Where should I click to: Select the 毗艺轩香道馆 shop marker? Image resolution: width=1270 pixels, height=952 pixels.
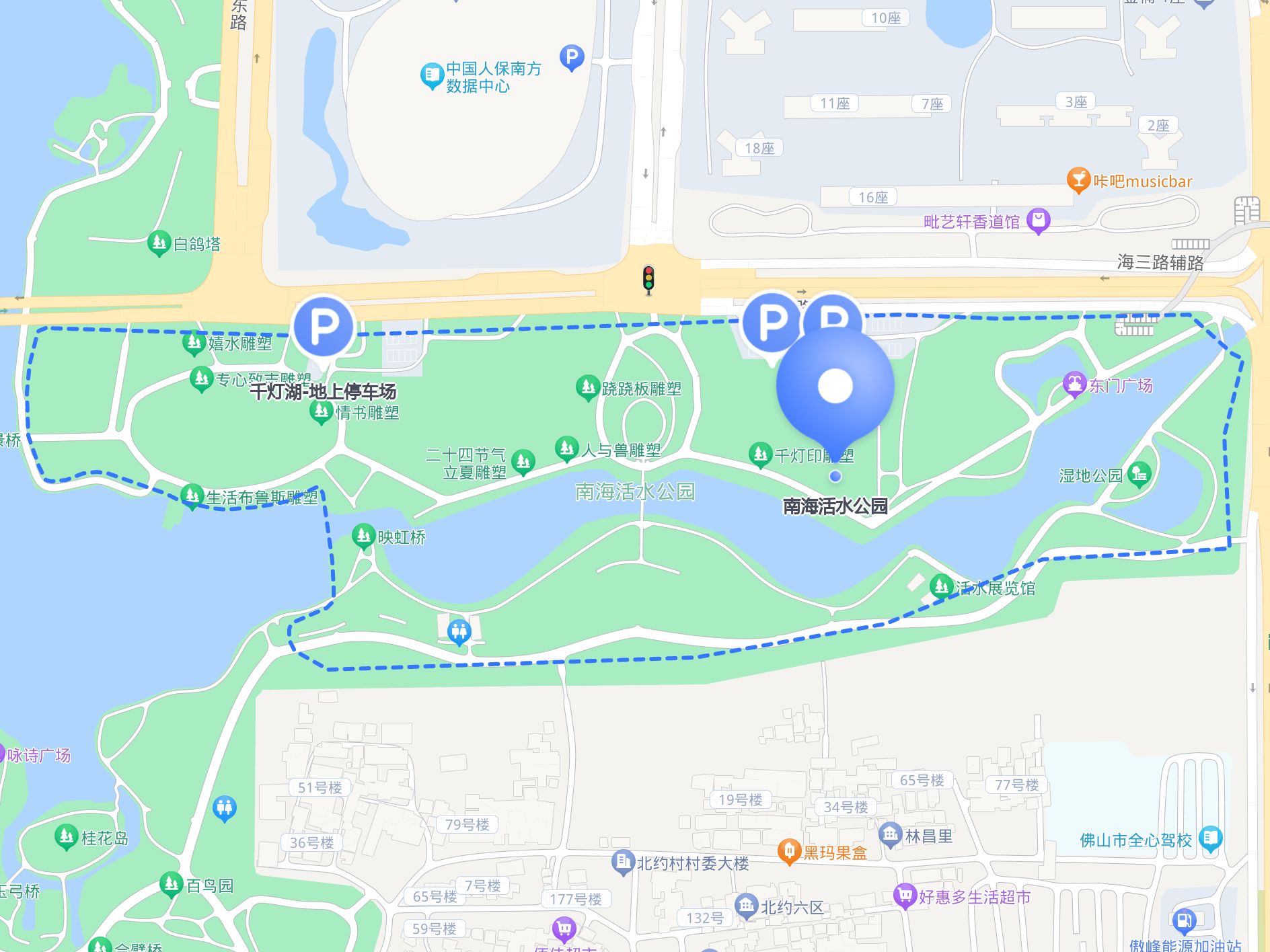(x=1039, y=221)
